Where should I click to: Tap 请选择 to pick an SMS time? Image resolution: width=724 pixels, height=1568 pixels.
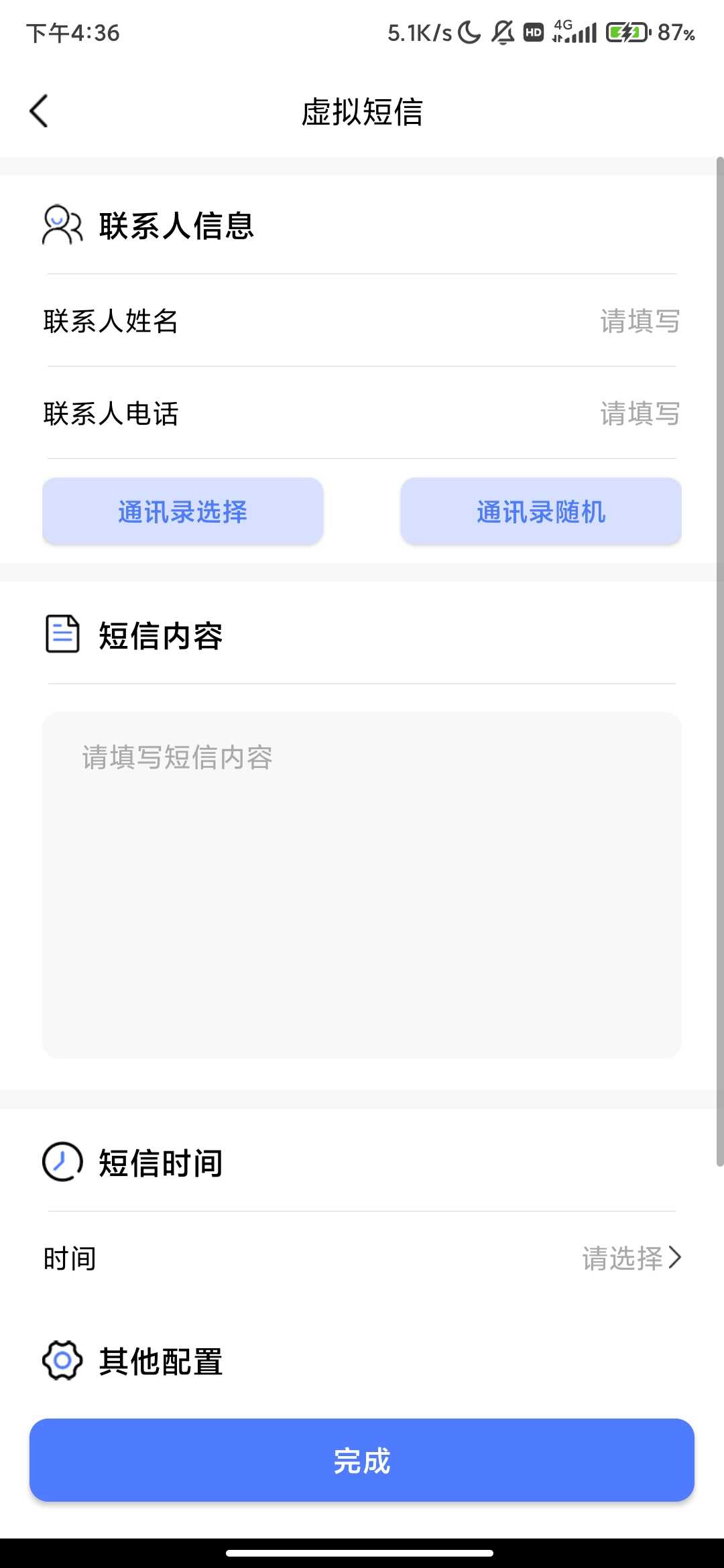coord(623,1258)
